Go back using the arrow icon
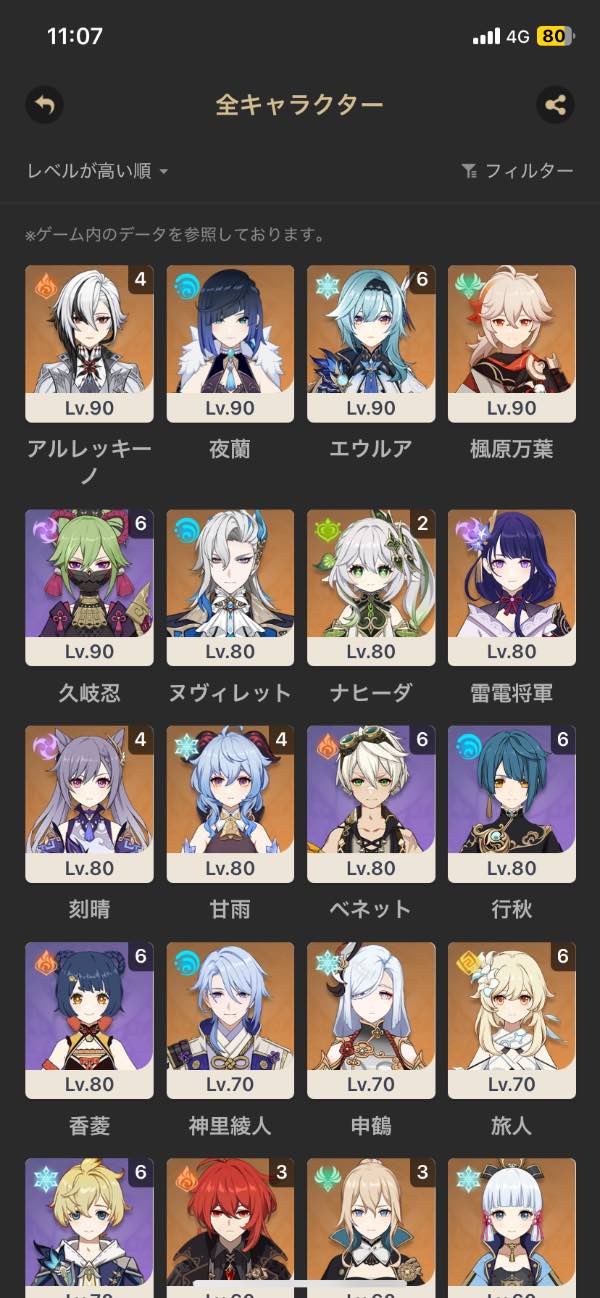Viewport: 600px width, 1298px height. tap(44, 105)
